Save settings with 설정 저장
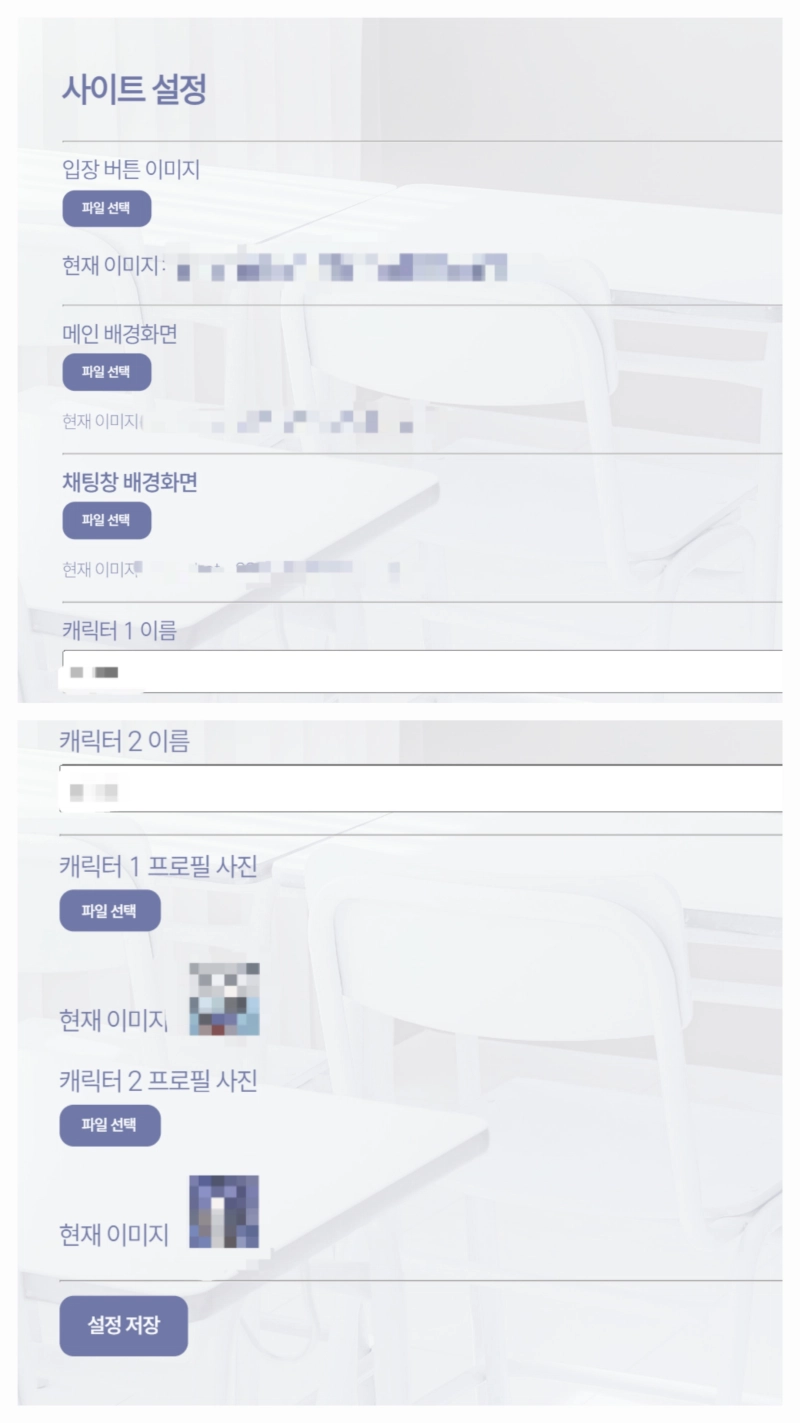The image size is (800, 1423). (x=123, y=1325)
